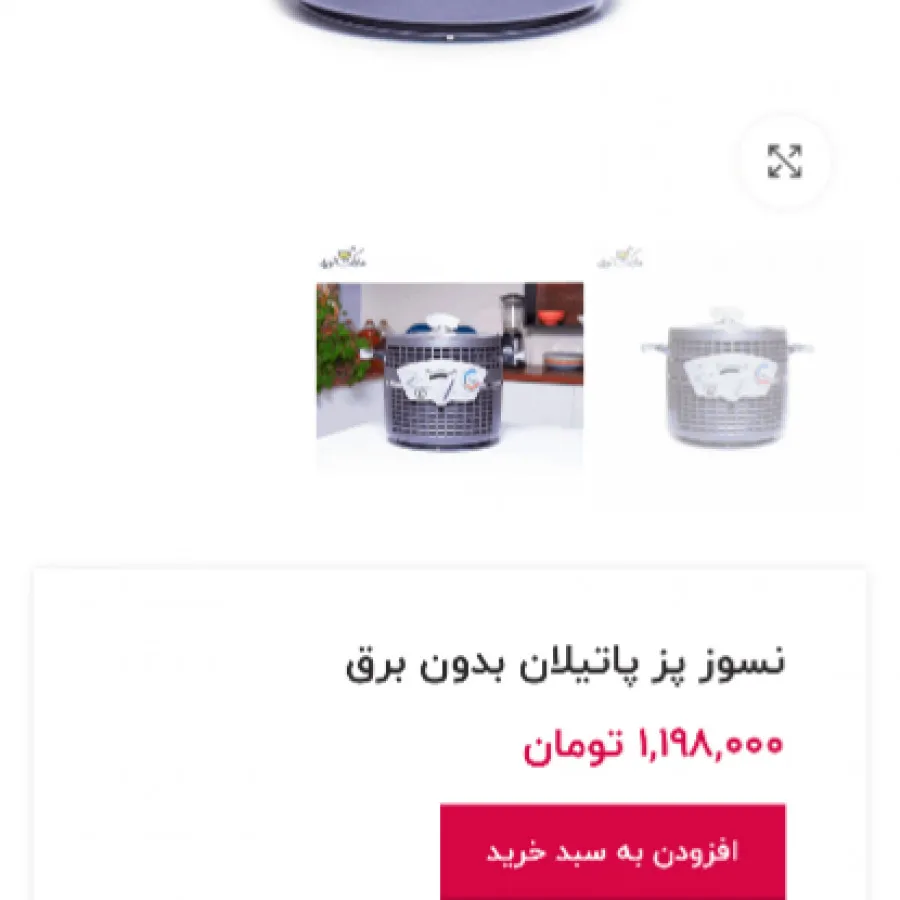Select the kitchen scene product thumbnail
The height and width of the screenshot is (900, 900).
(450, 373)
